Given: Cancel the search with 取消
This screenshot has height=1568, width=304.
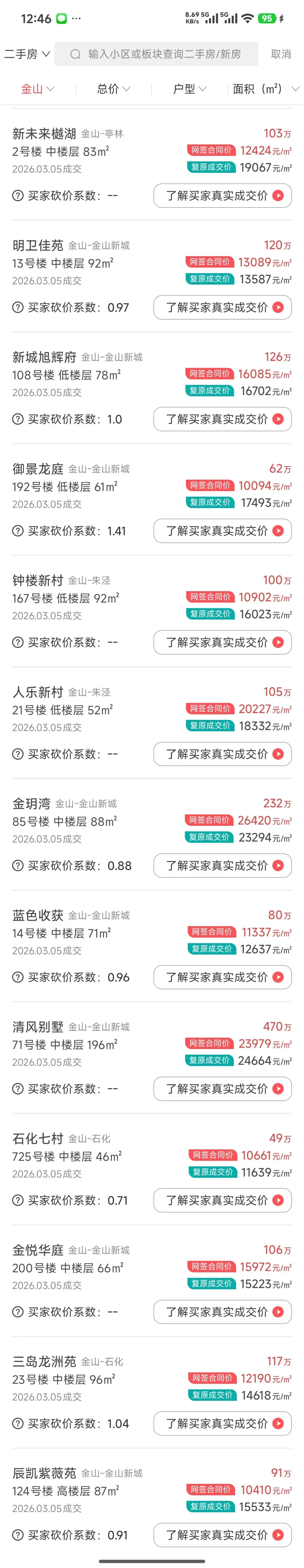Looking at the screenshot, I should [x=280, y=54].
